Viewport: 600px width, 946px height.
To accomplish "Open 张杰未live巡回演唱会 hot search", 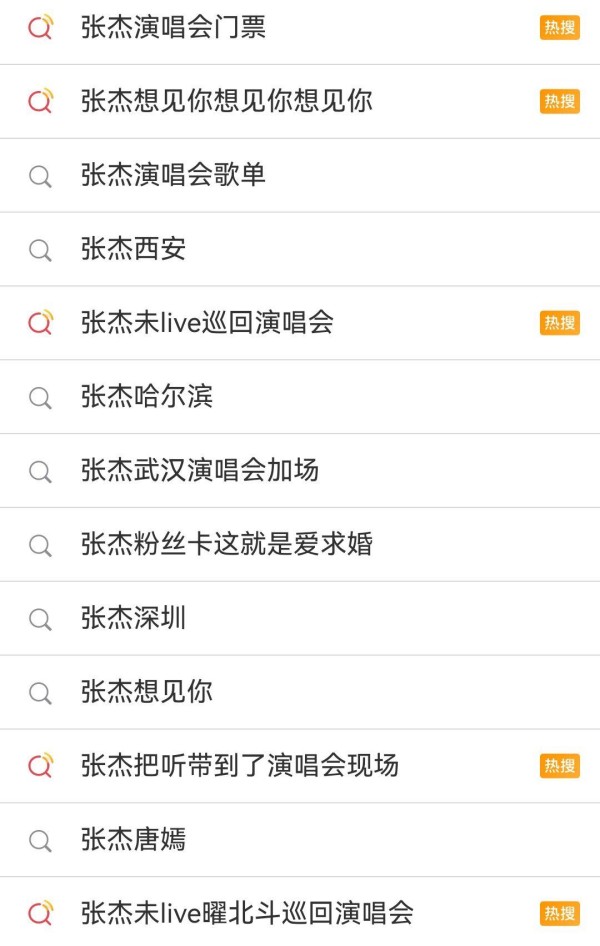I will coord(207,323).
